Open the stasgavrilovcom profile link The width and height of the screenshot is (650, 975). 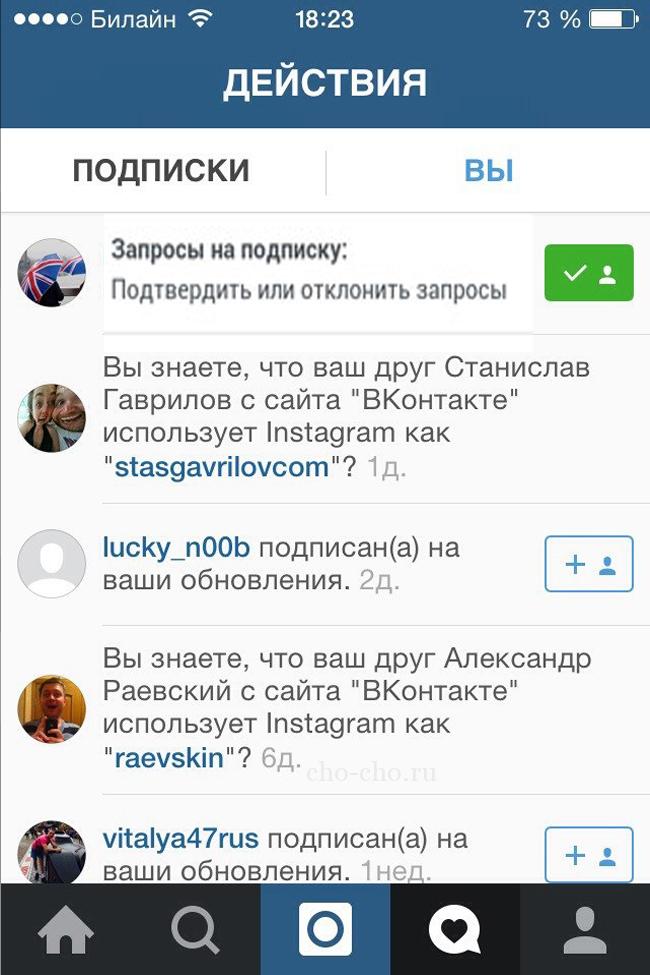[x=223, y=466]
